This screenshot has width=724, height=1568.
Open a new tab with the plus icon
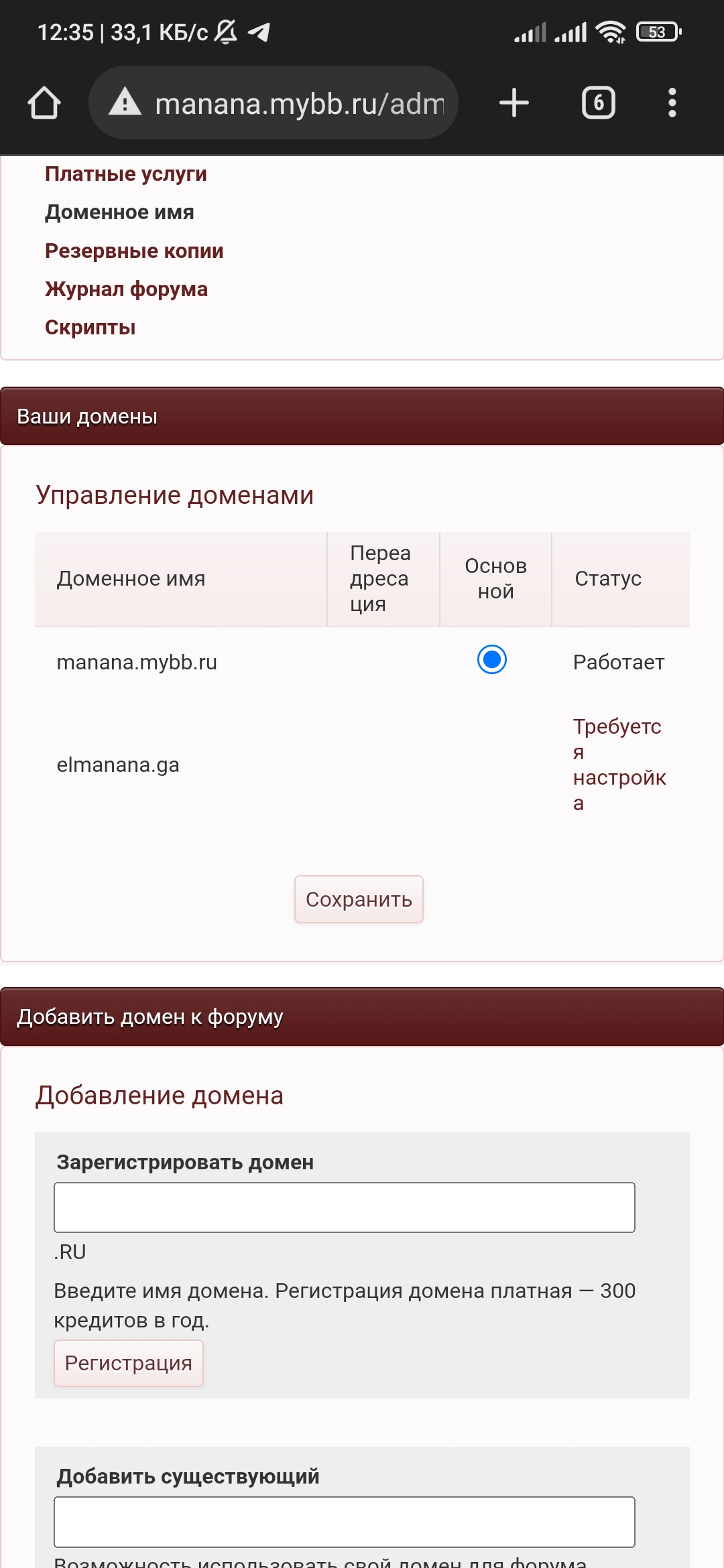click(514, 103)
